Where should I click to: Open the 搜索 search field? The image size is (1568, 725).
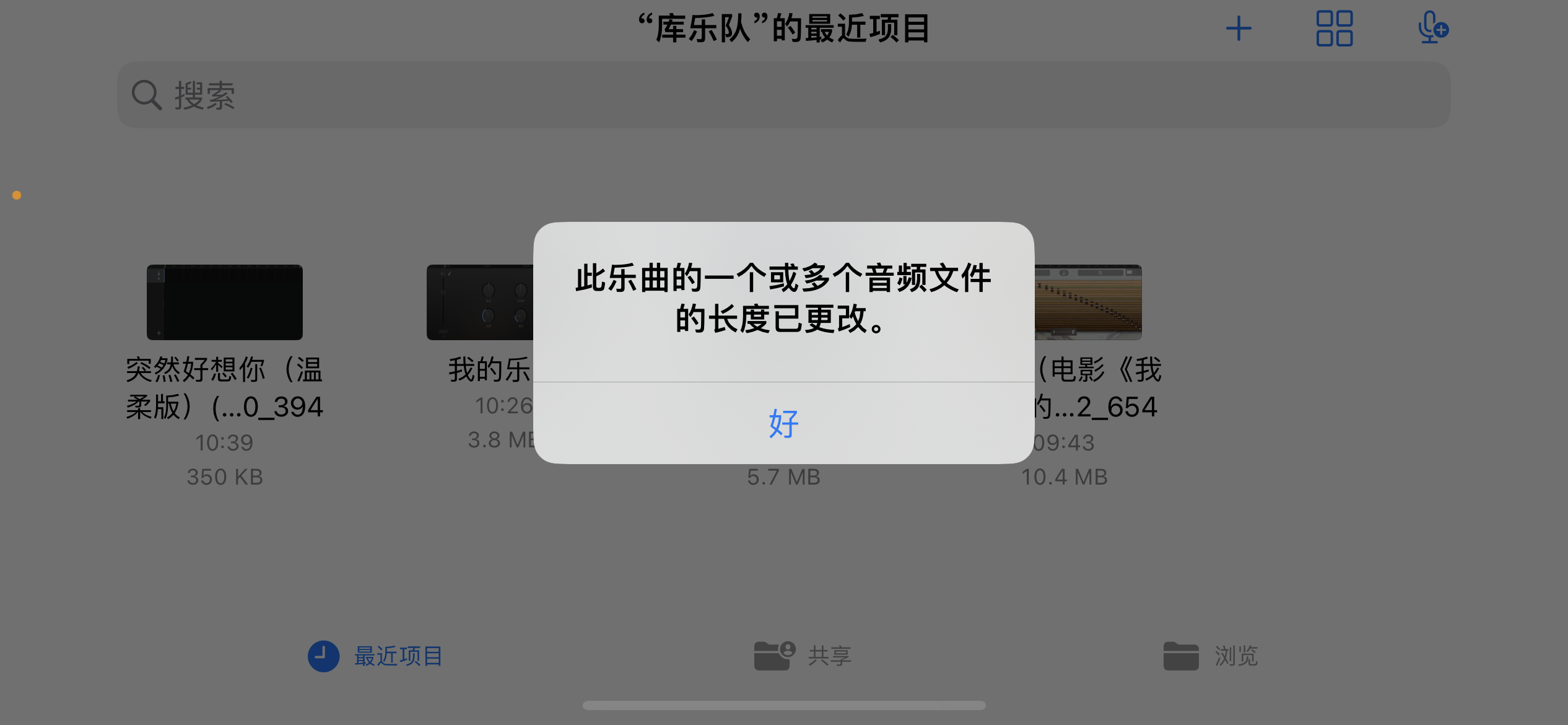[x=783, y=95]
